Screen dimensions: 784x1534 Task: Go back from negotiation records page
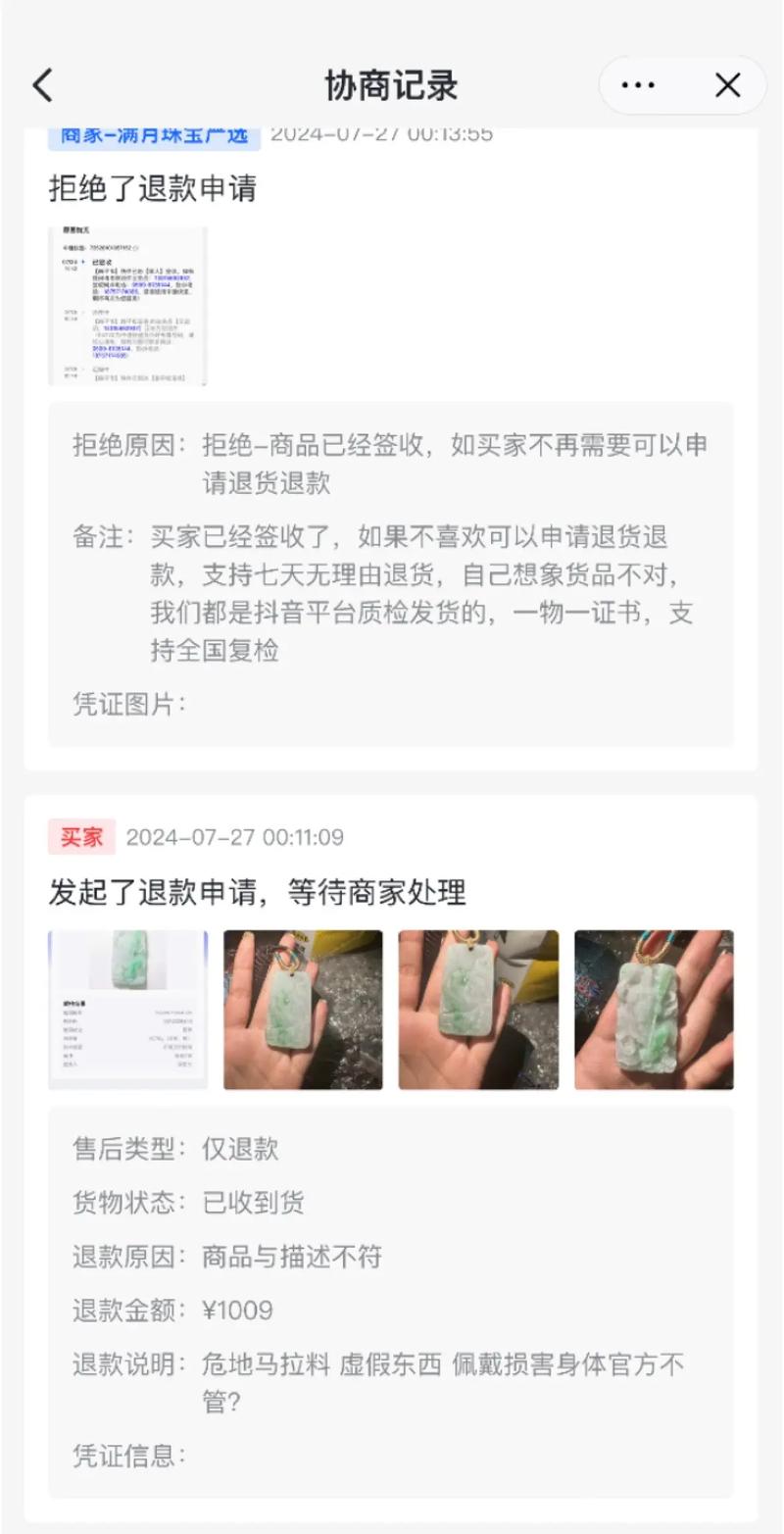pos(42,86)
